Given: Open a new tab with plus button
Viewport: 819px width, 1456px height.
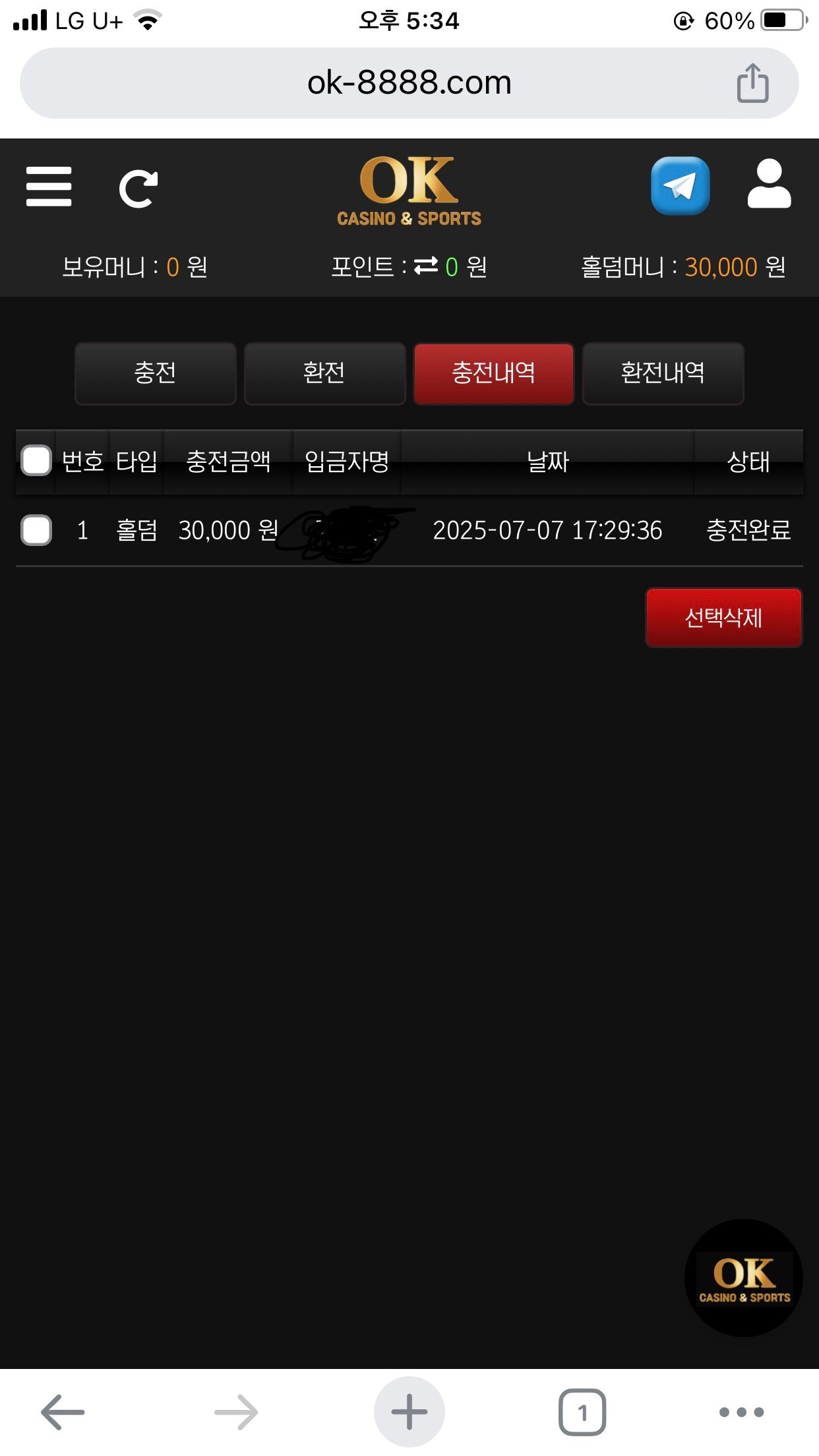Looking at the screenshot, I should [x=409, y=1412].
